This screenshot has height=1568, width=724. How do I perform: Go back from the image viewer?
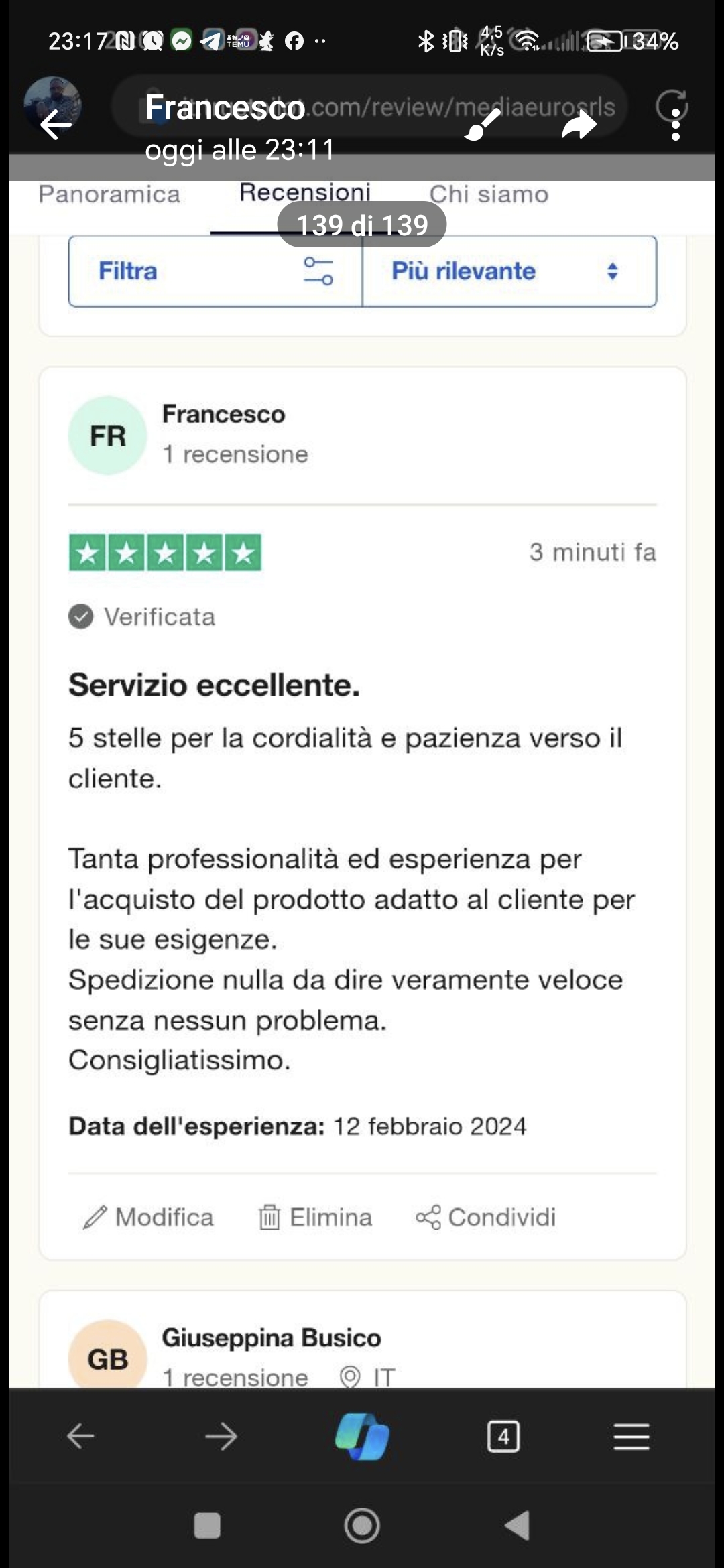pyautogui.click(x=55, y=125)
